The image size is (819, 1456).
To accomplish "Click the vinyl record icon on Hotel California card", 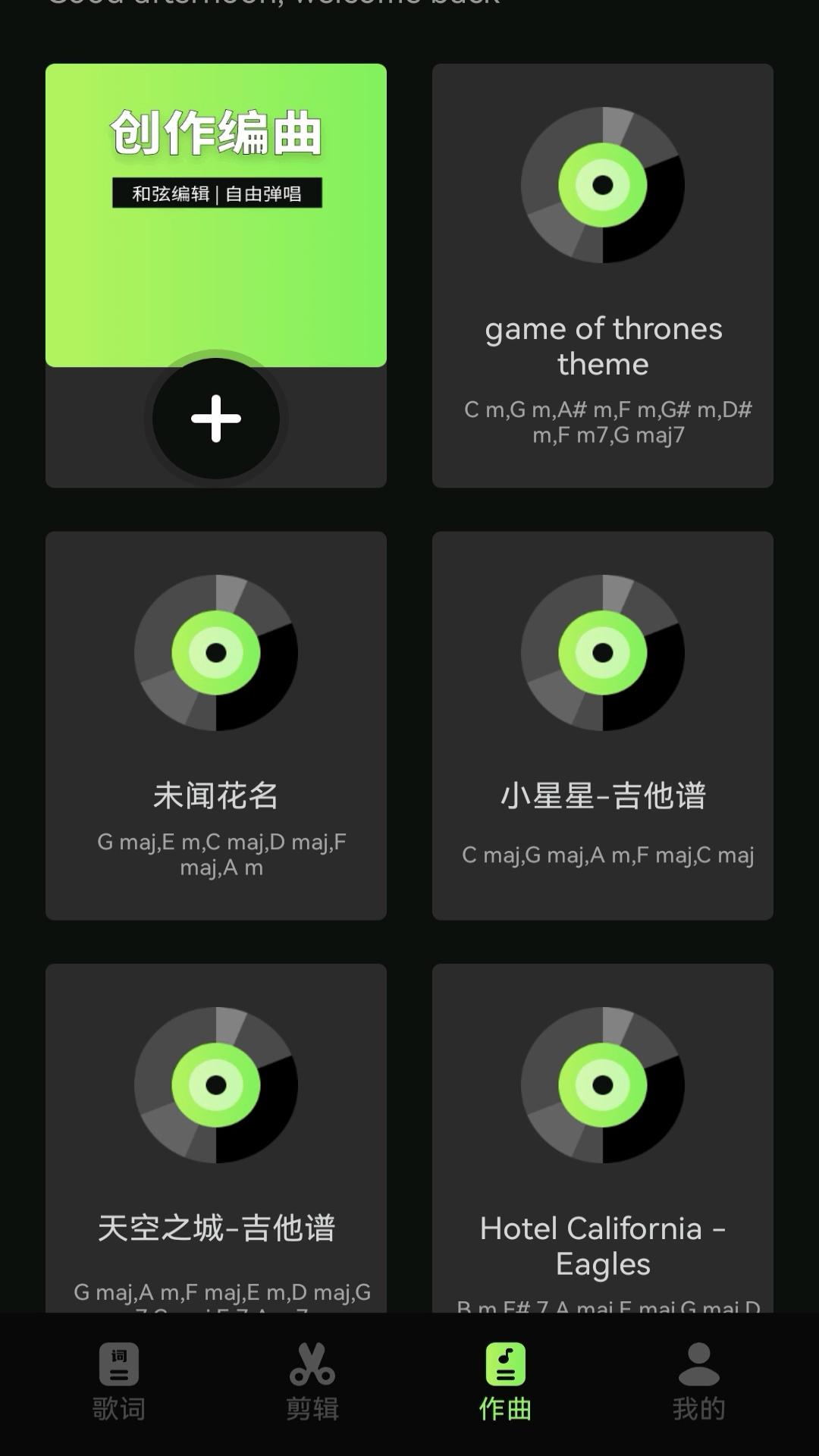I will pos(603,1084).
